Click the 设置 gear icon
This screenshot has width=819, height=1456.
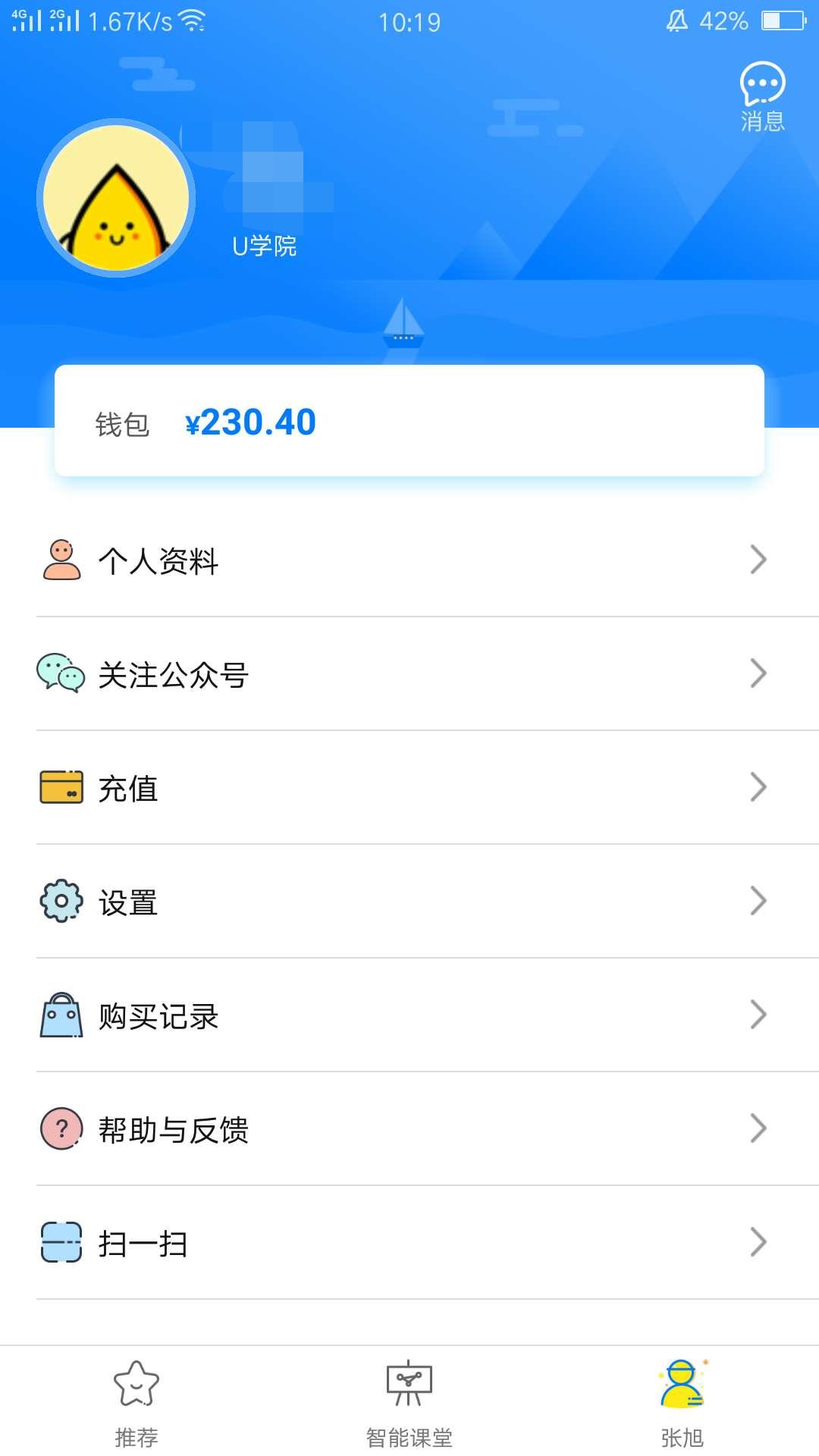point(61,902)
